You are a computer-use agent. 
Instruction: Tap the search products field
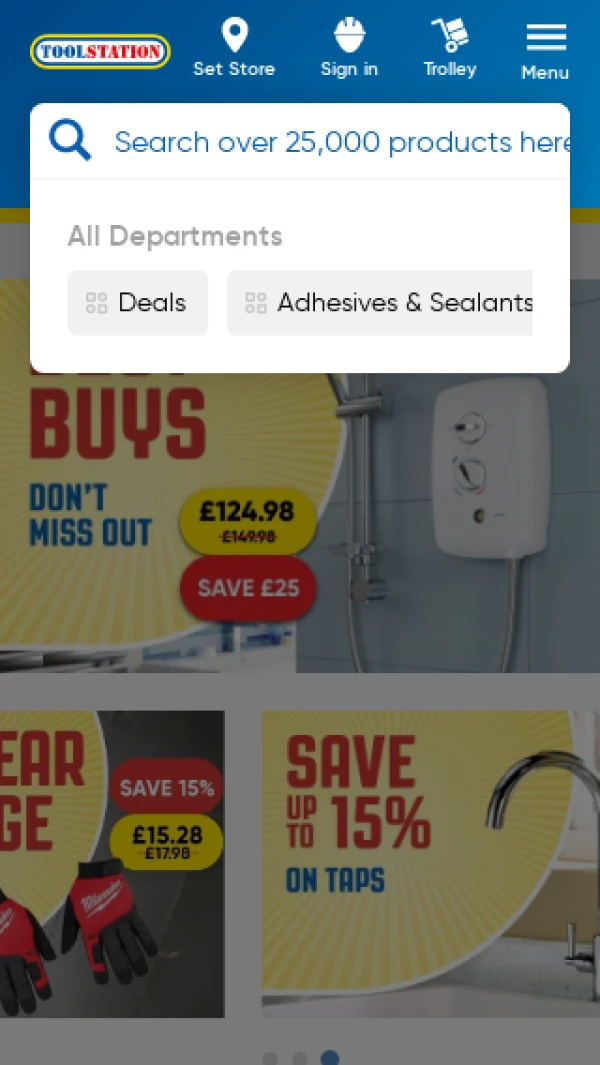[x=340, y=142]
